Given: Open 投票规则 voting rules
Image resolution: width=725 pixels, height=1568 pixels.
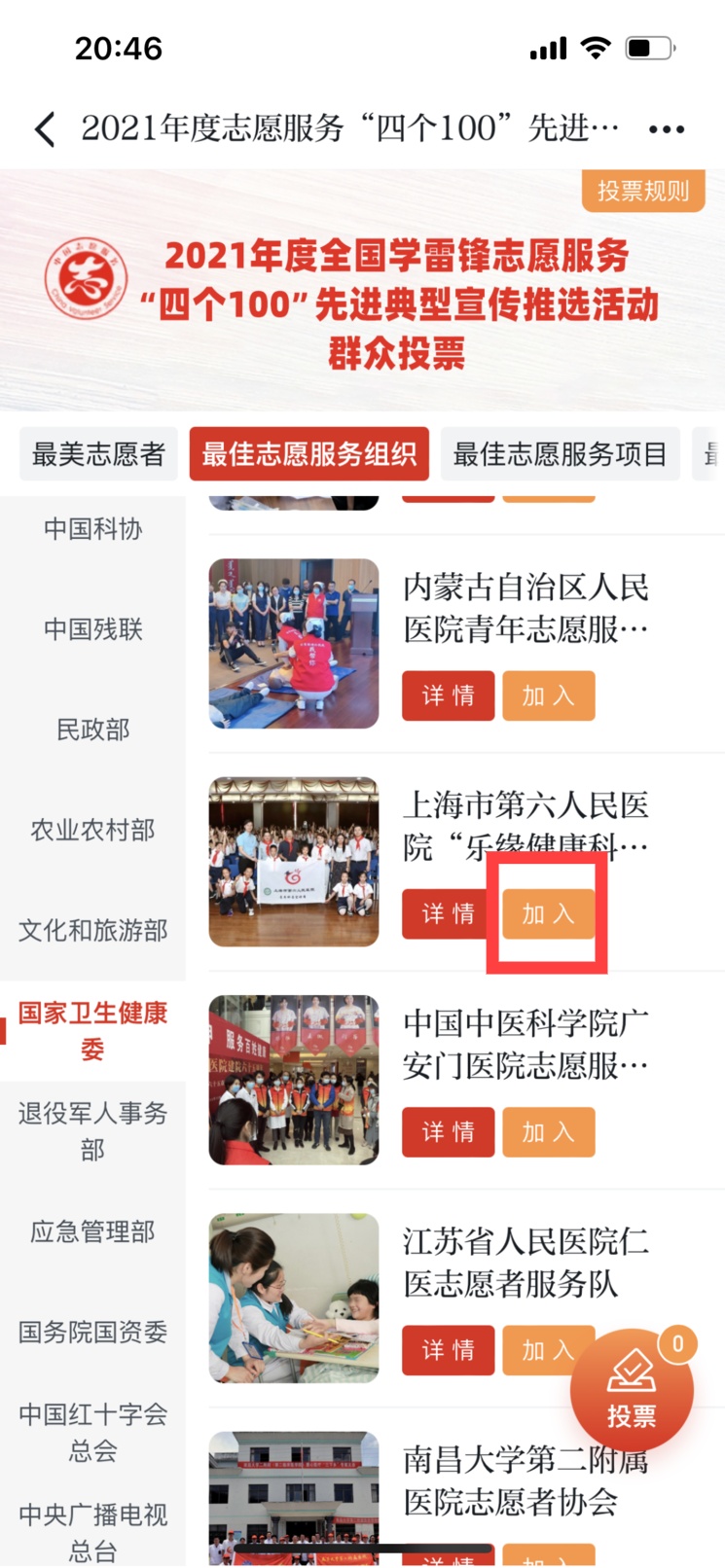Looking at the screenshot, I should coord(643,191).
